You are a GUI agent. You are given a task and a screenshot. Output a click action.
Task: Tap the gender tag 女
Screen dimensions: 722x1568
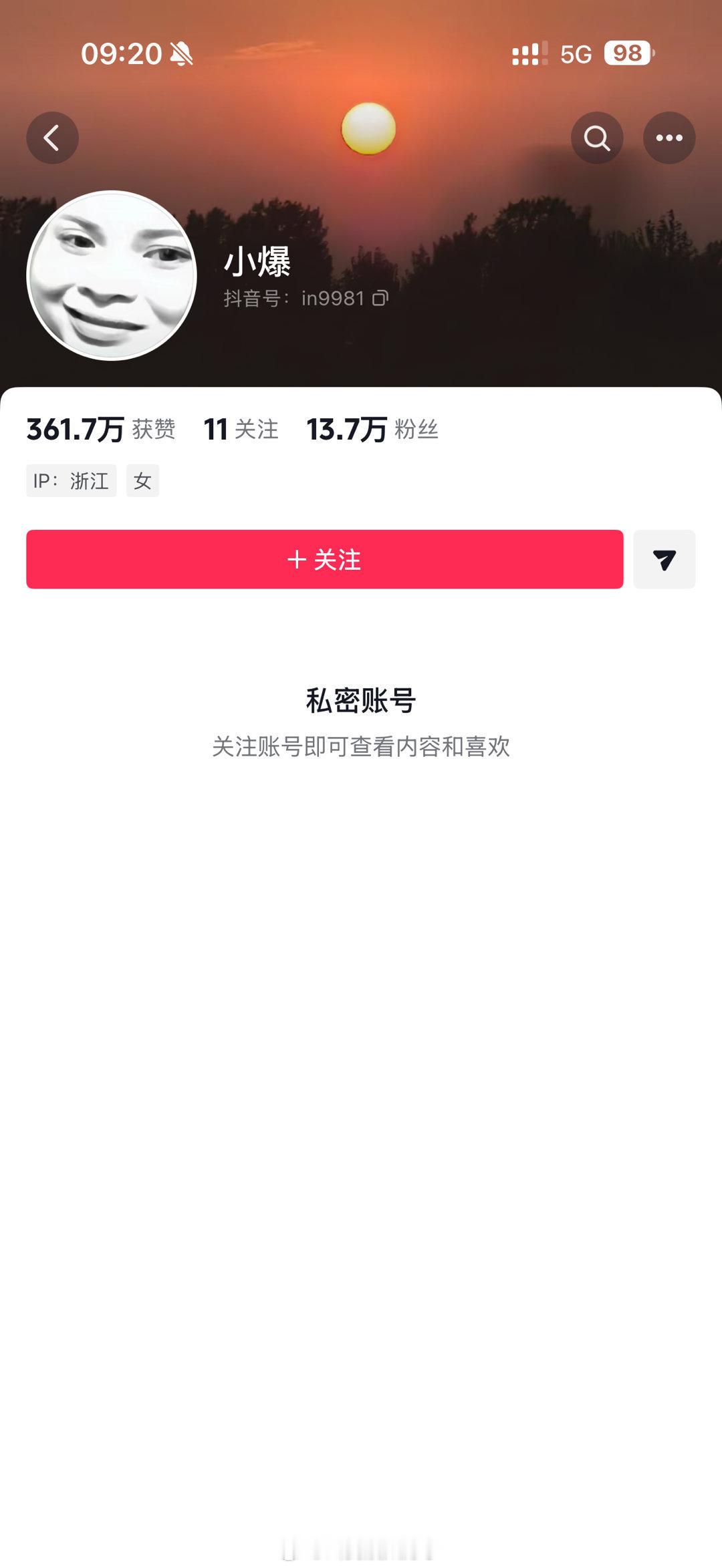click(x=142, y=480)
